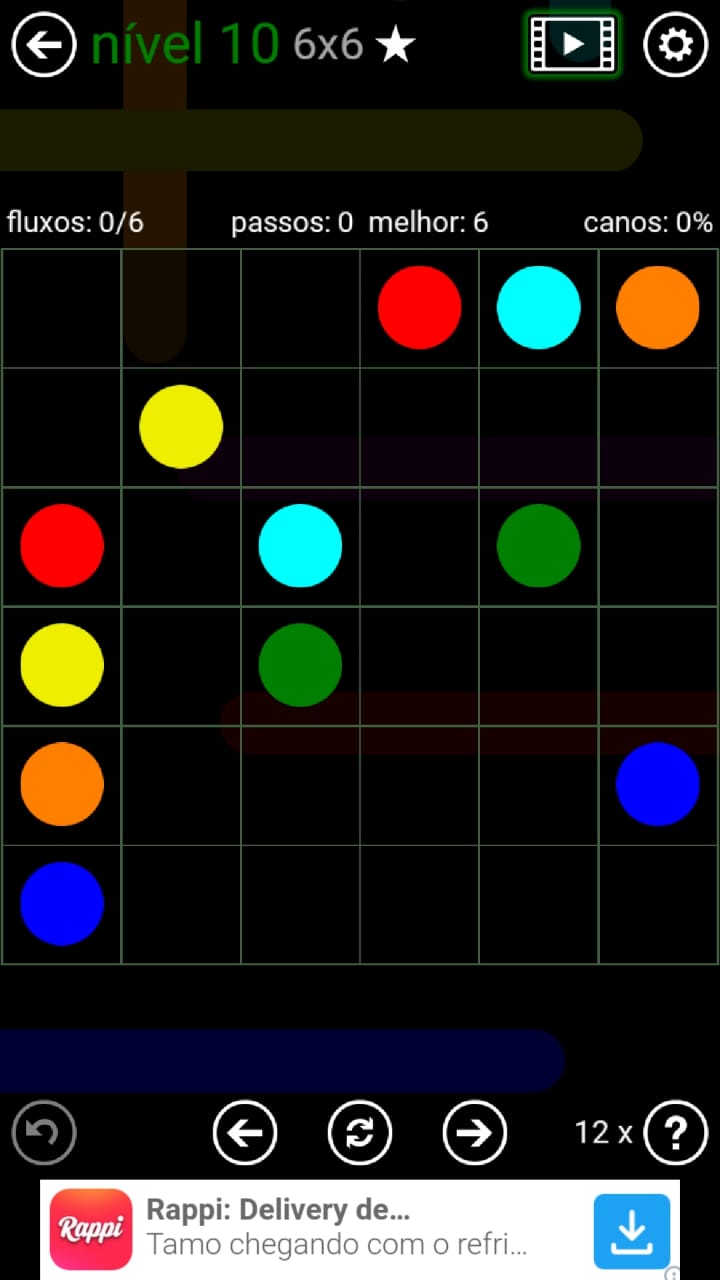The width and height of the screenshot is (720, 1280).
Task: Select the dark blue dot near the right edge
Action: (657, 784)
